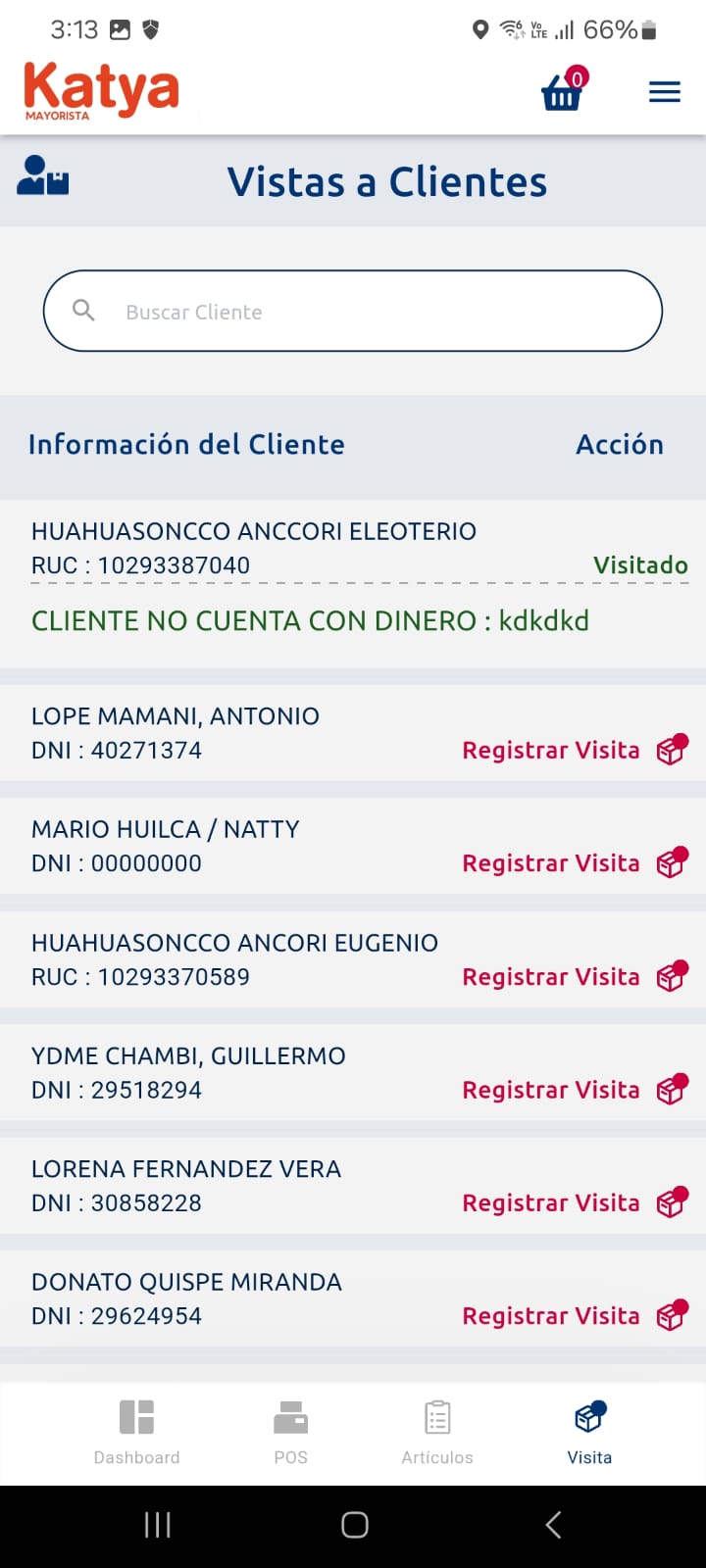Register visit for Mario Huilca / Natty
706x1568 pixels.
point(574,863)
